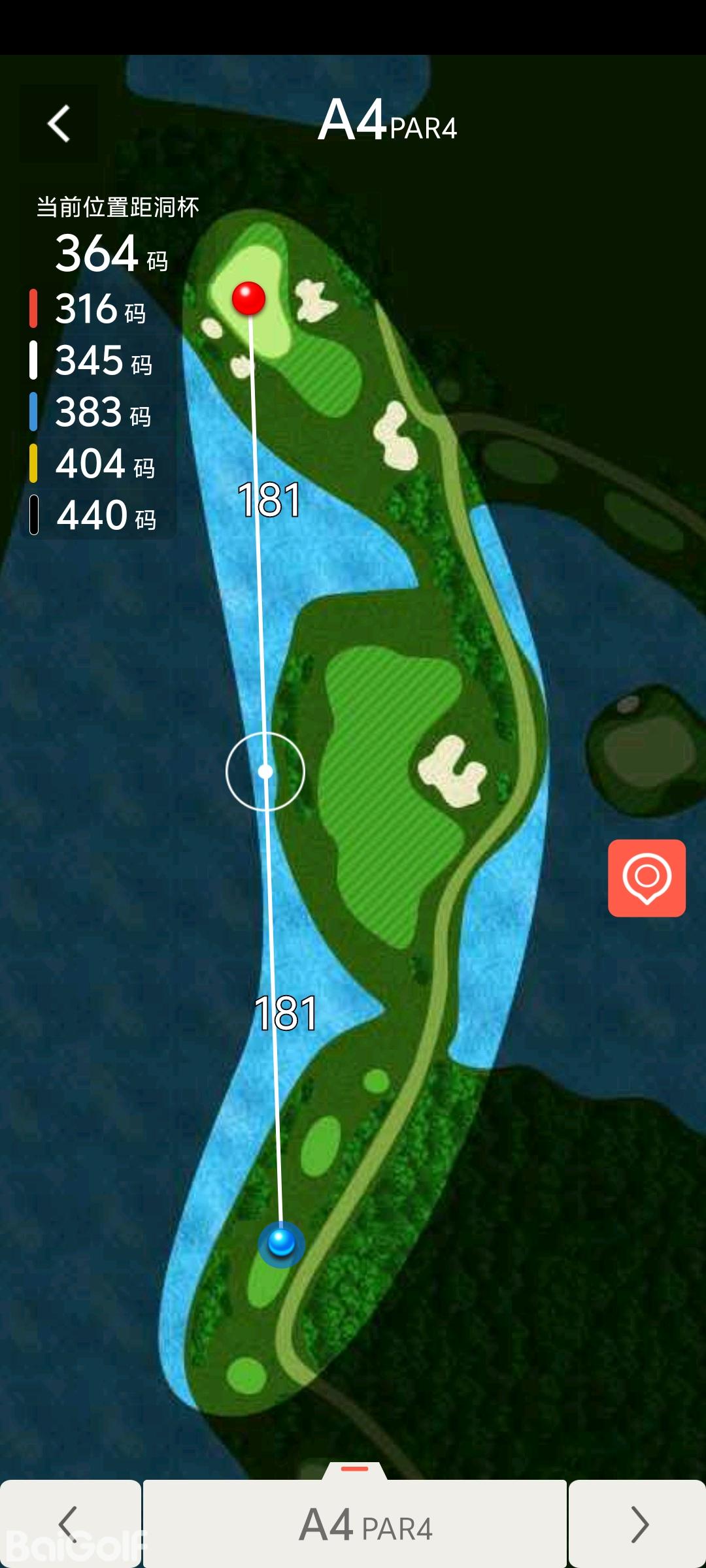The image size is (706, 1568).
Task: Go to the previous hole
Action: click(70, 1524)
